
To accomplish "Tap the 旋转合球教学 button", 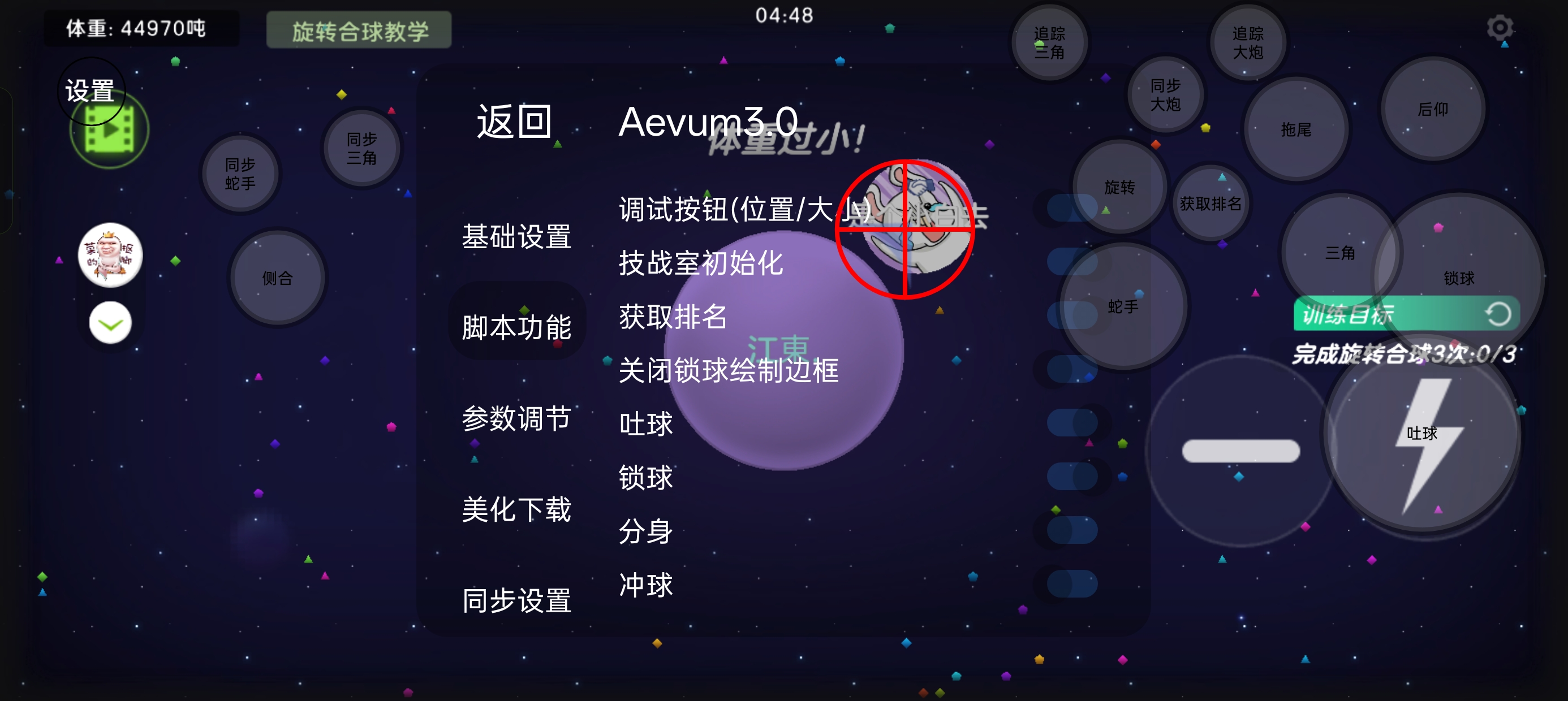I will 359,31.
